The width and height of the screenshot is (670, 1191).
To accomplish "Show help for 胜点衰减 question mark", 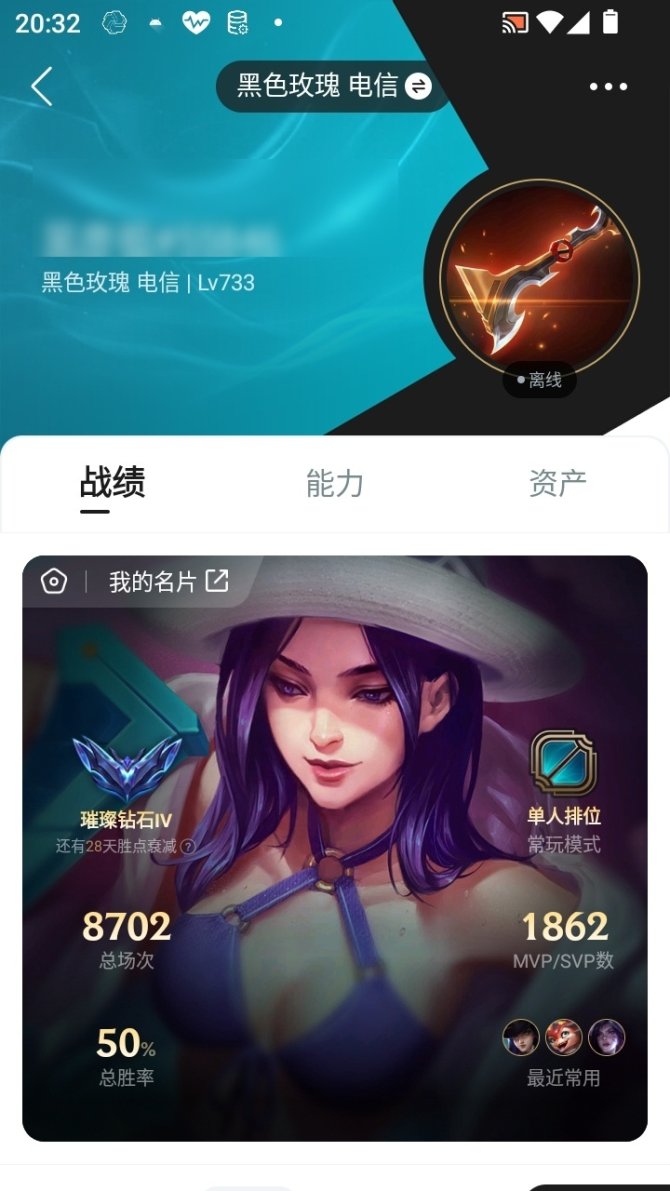I will tap(187, 847).
